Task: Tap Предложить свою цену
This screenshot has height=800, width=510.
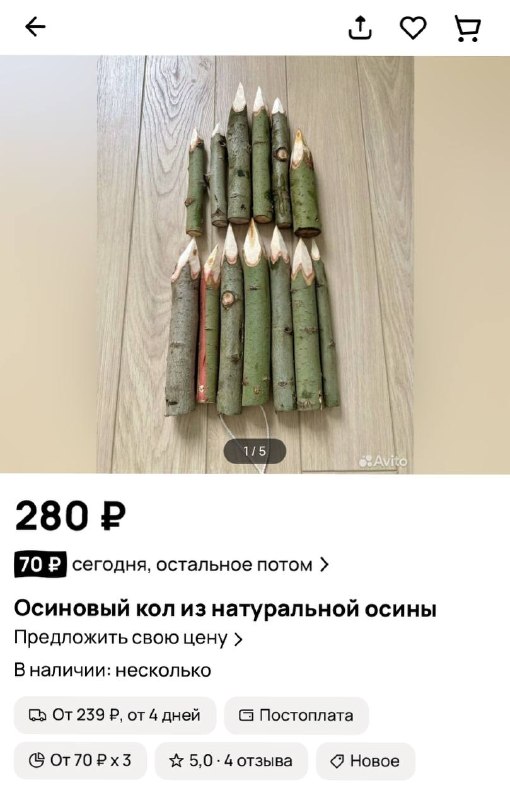Action: [128, 638]
